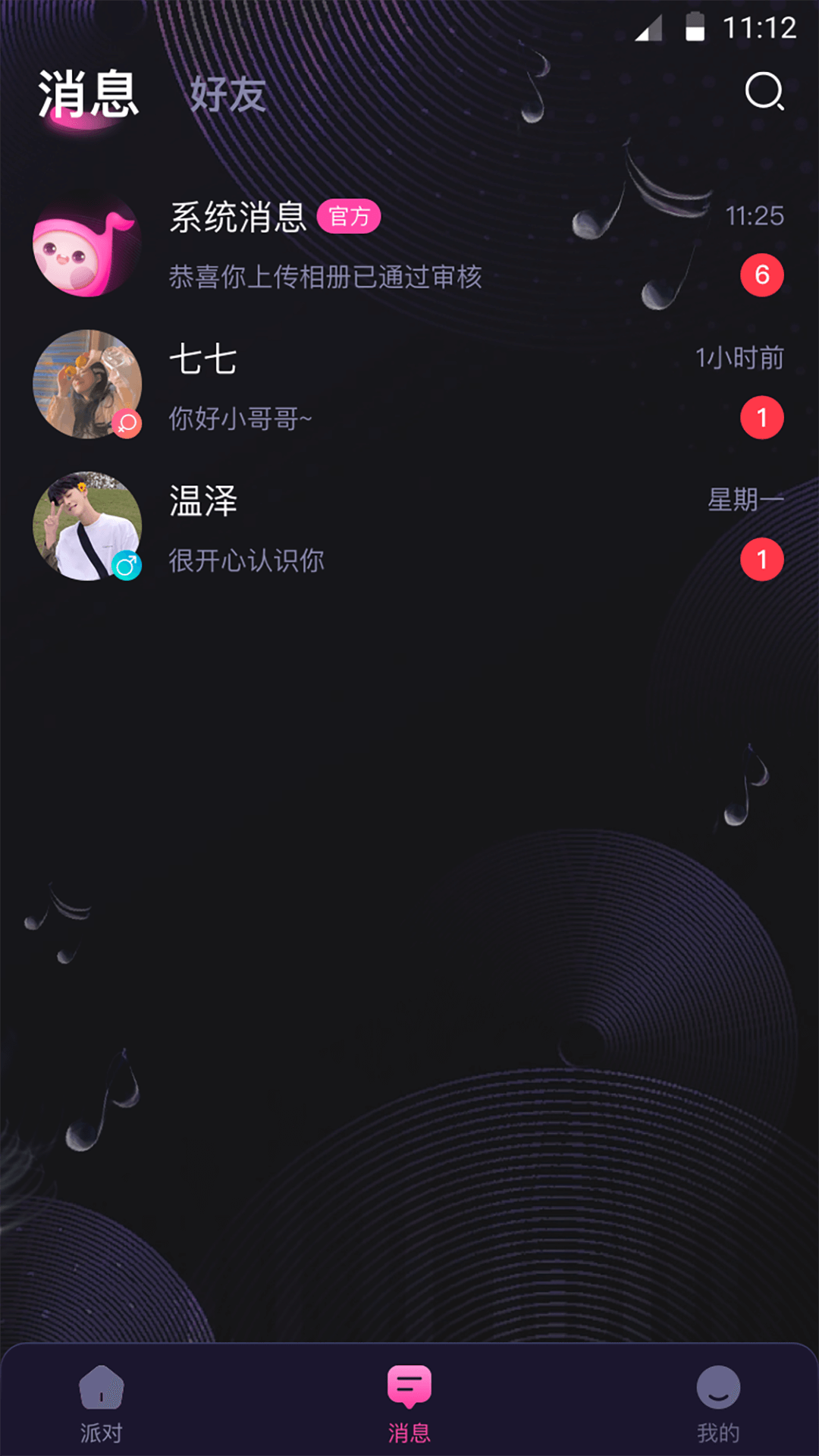Switch to the 好友 tab
Screen dimensions: 819x1456
(227, 96)
